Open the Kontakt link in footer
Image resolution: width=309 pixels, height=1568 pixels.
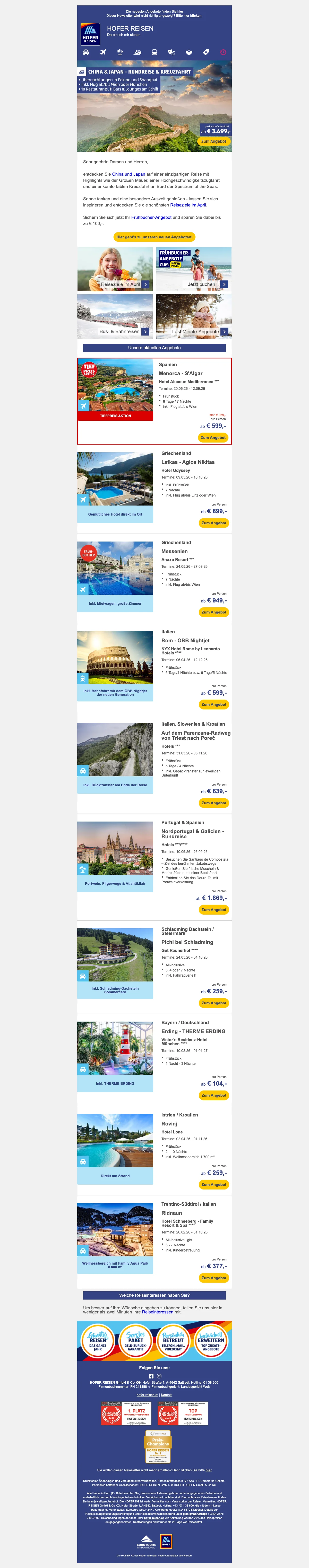tap(166, 1394)
